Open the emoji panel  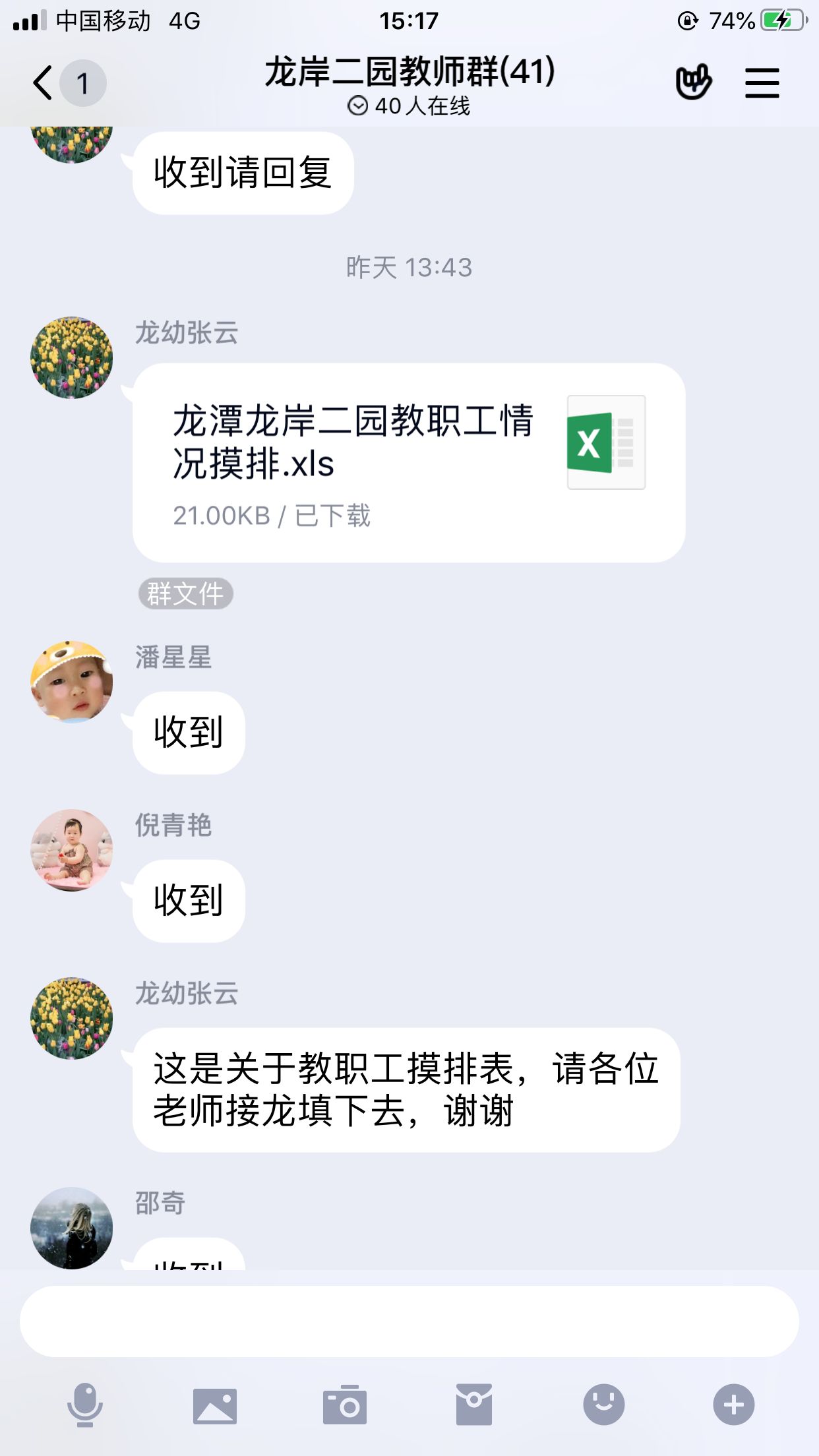tap(603, 1405)
